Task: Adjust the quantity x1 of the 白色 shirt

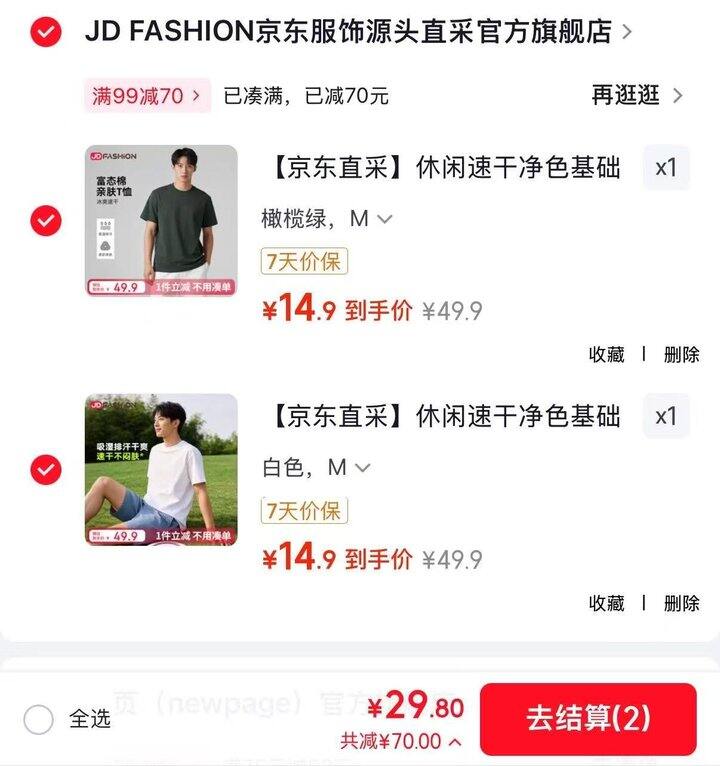Action: 666,416
